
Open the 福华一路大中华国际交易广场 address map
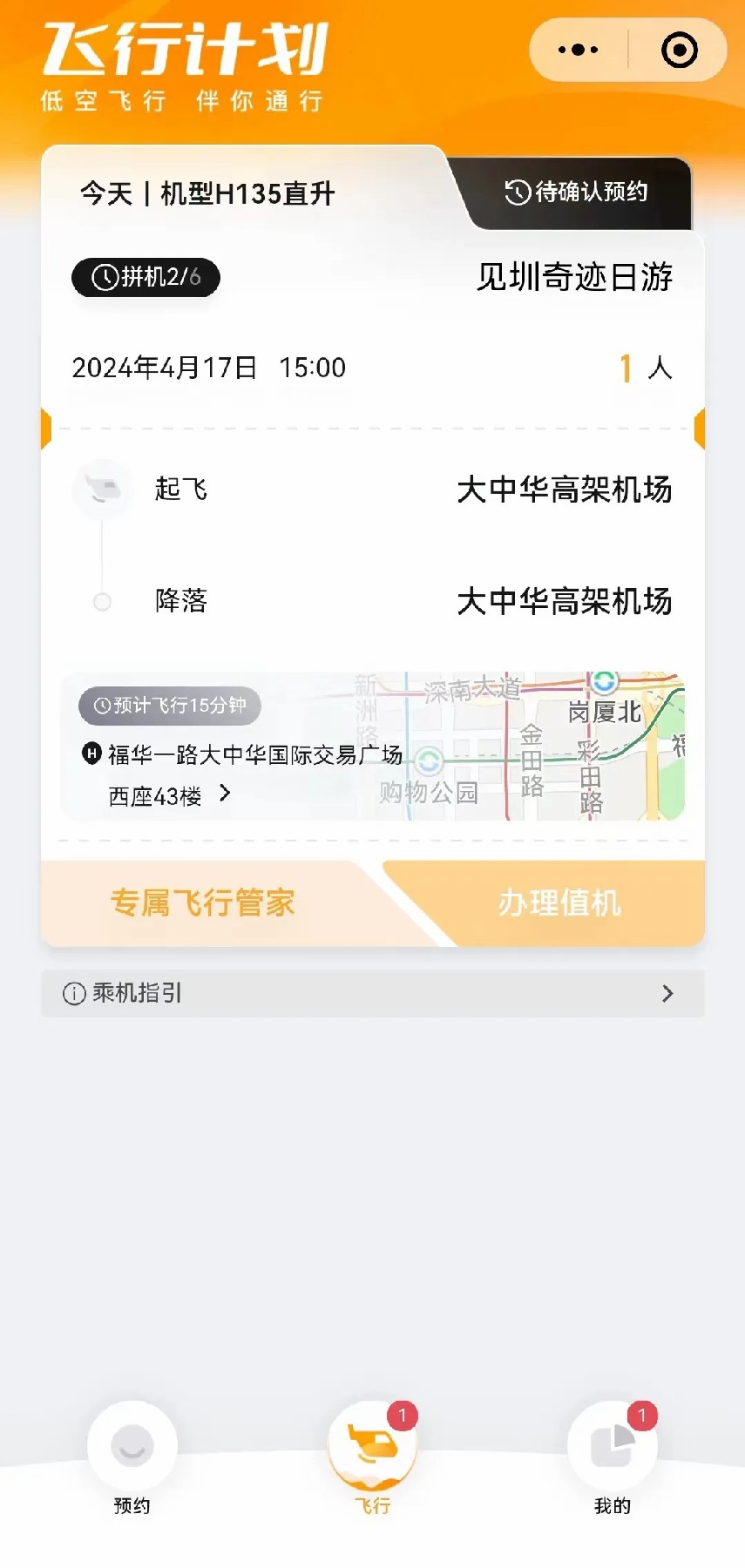coord(372,747)
